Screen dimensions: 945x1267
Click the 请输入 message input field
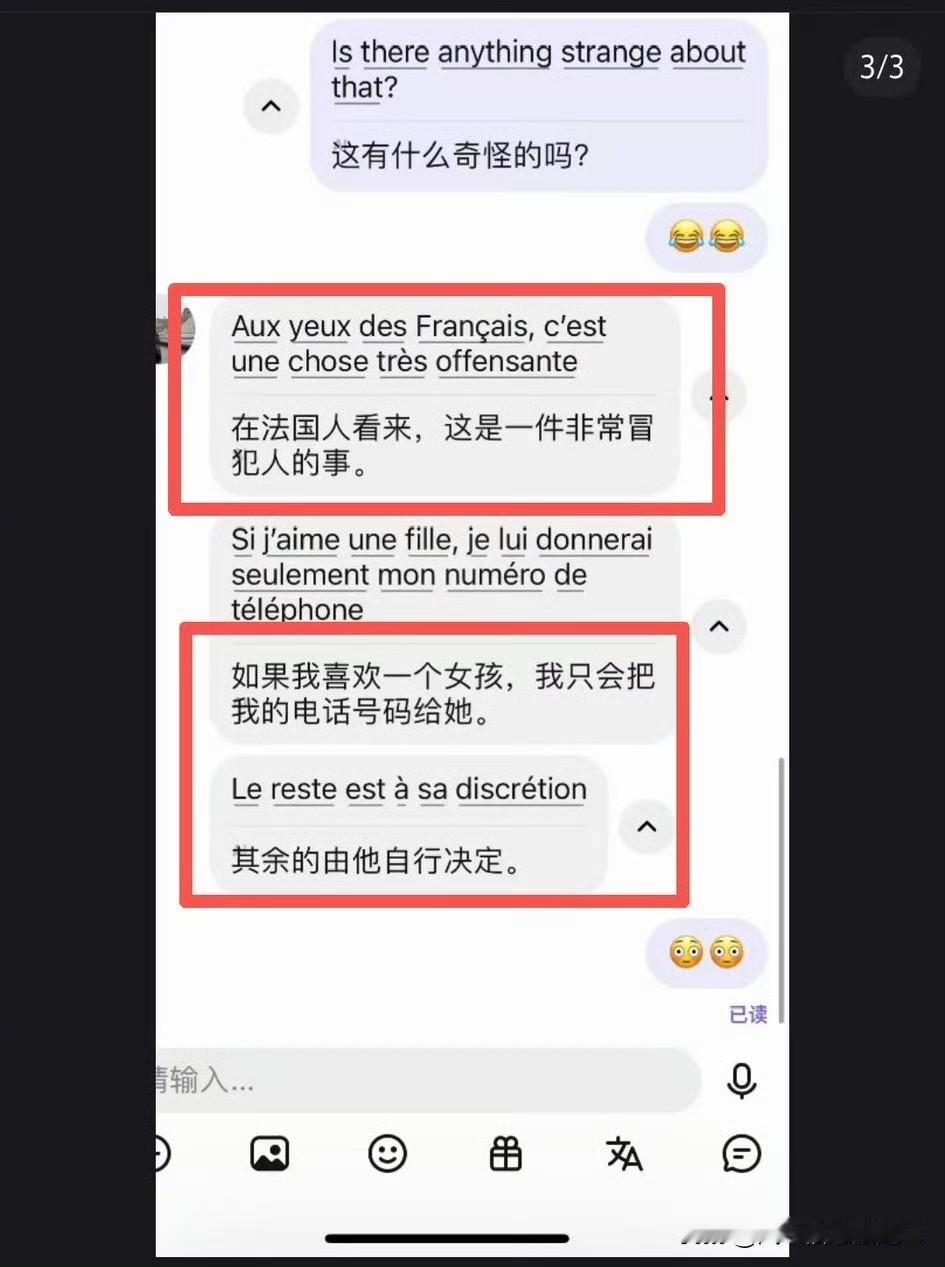(420, 1081)
